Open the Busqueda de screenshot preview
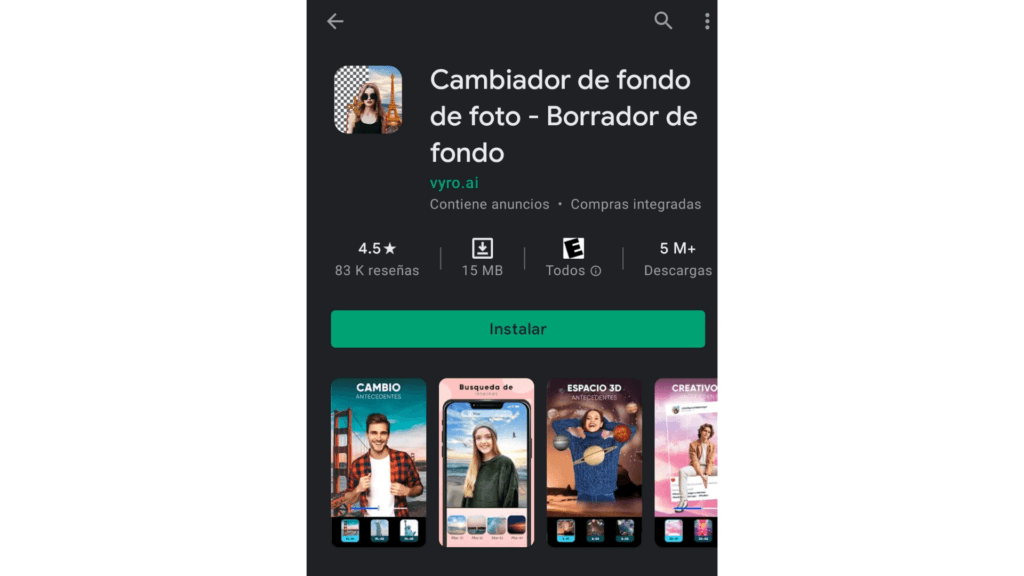 (486, 462)
